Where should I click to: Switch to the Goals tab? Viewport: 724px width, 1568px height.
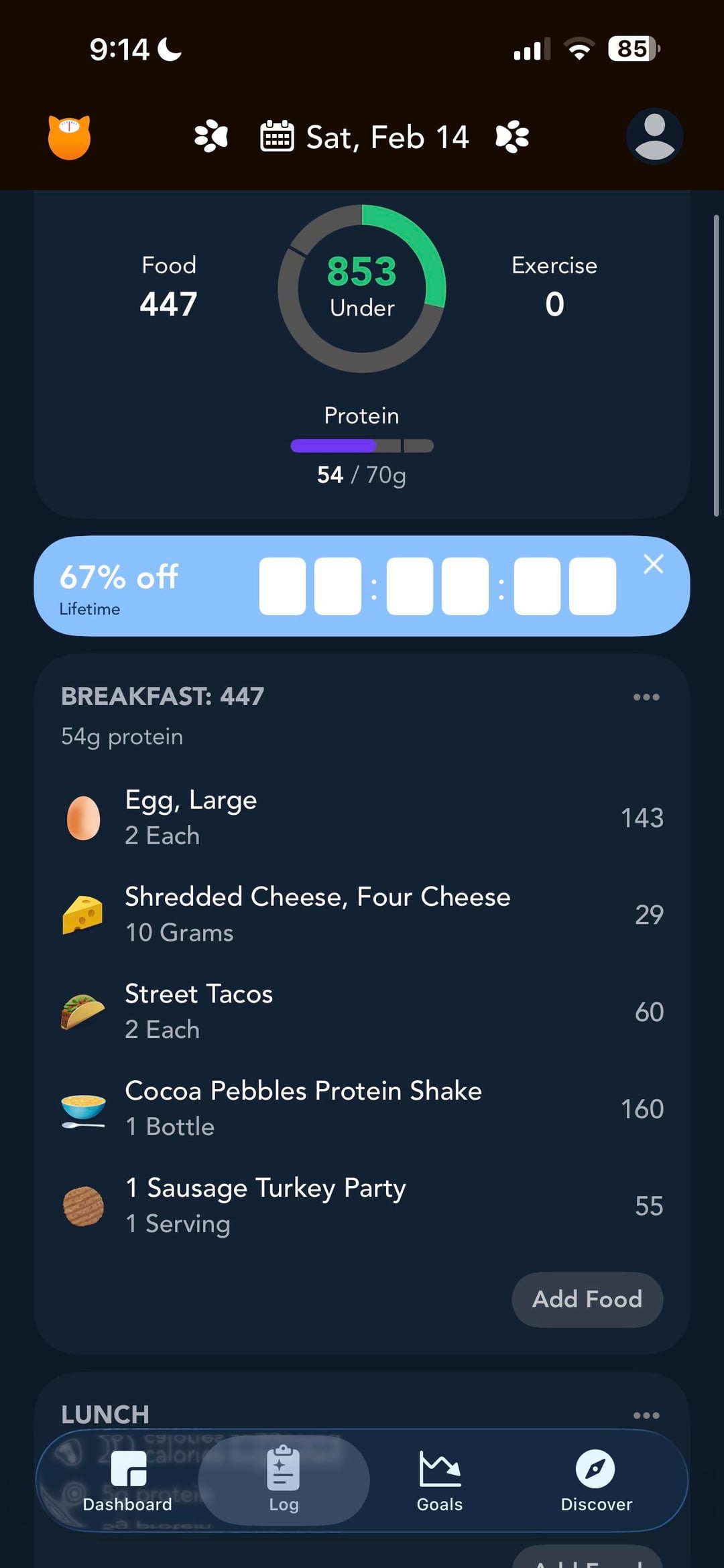tap(440, 1481)
